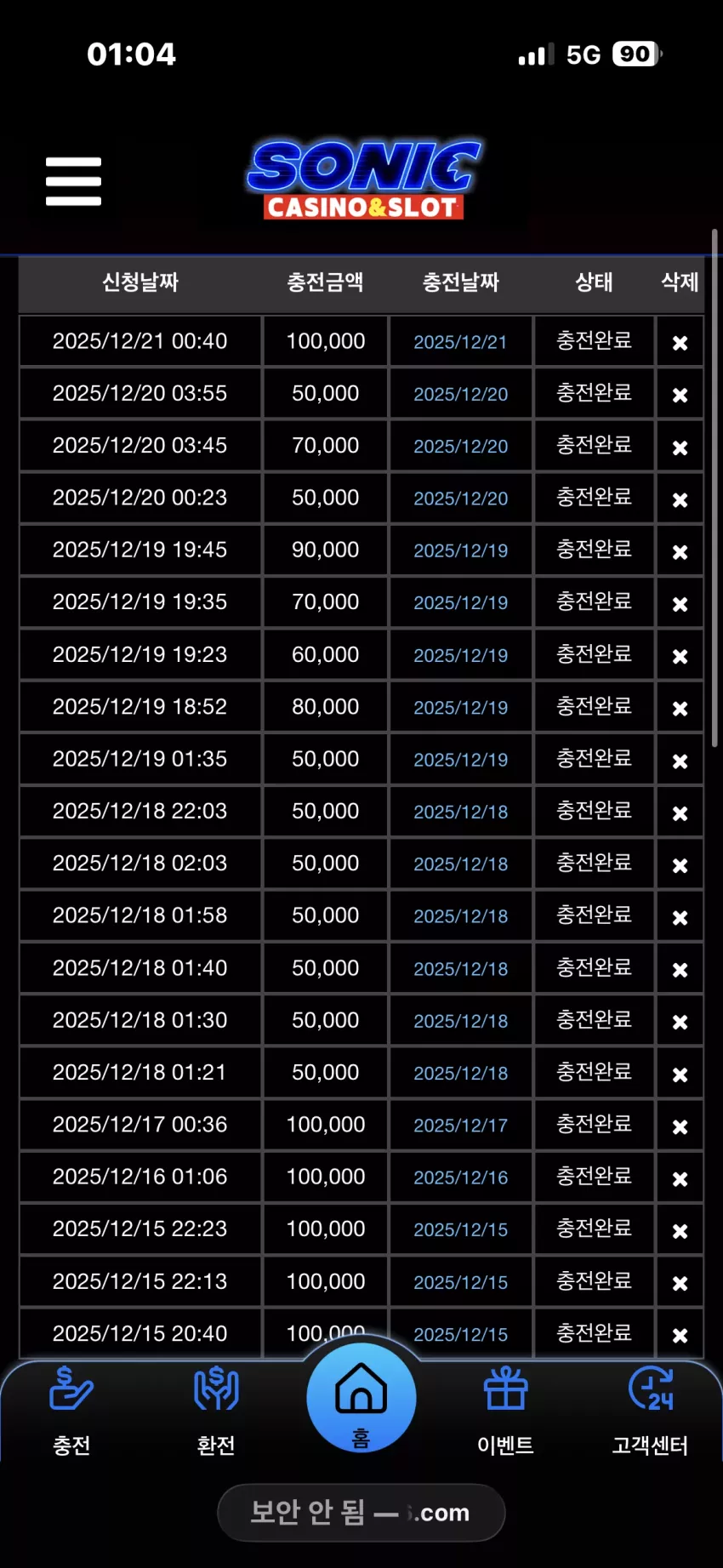This screenshot has width=723, height=1568.
Task: Open the 고객센터 tab
Action: click(x=650, y=1411)
